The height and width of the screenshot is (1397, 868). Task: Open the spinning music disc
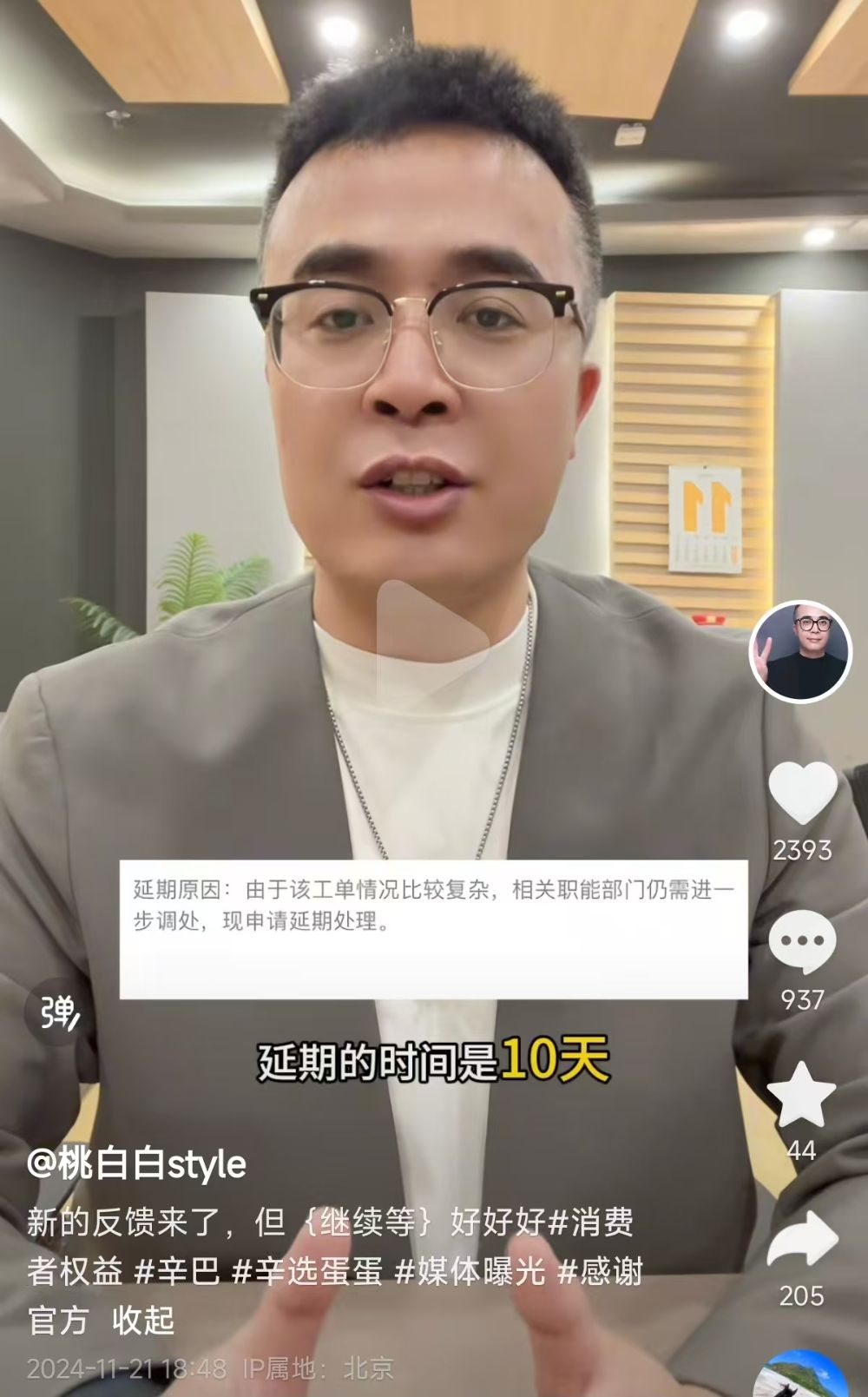[799, 1374]
